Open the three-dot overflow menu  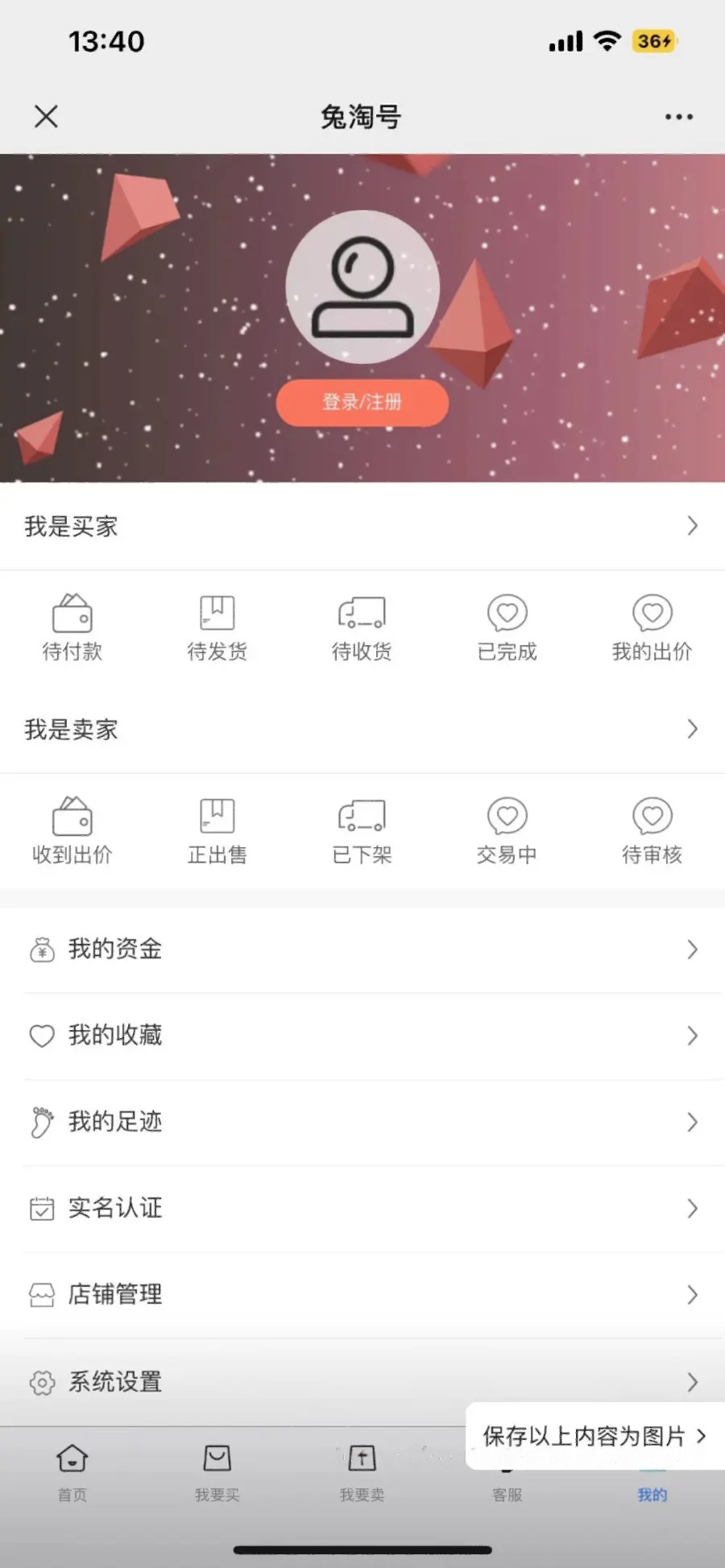coord(678,118)
